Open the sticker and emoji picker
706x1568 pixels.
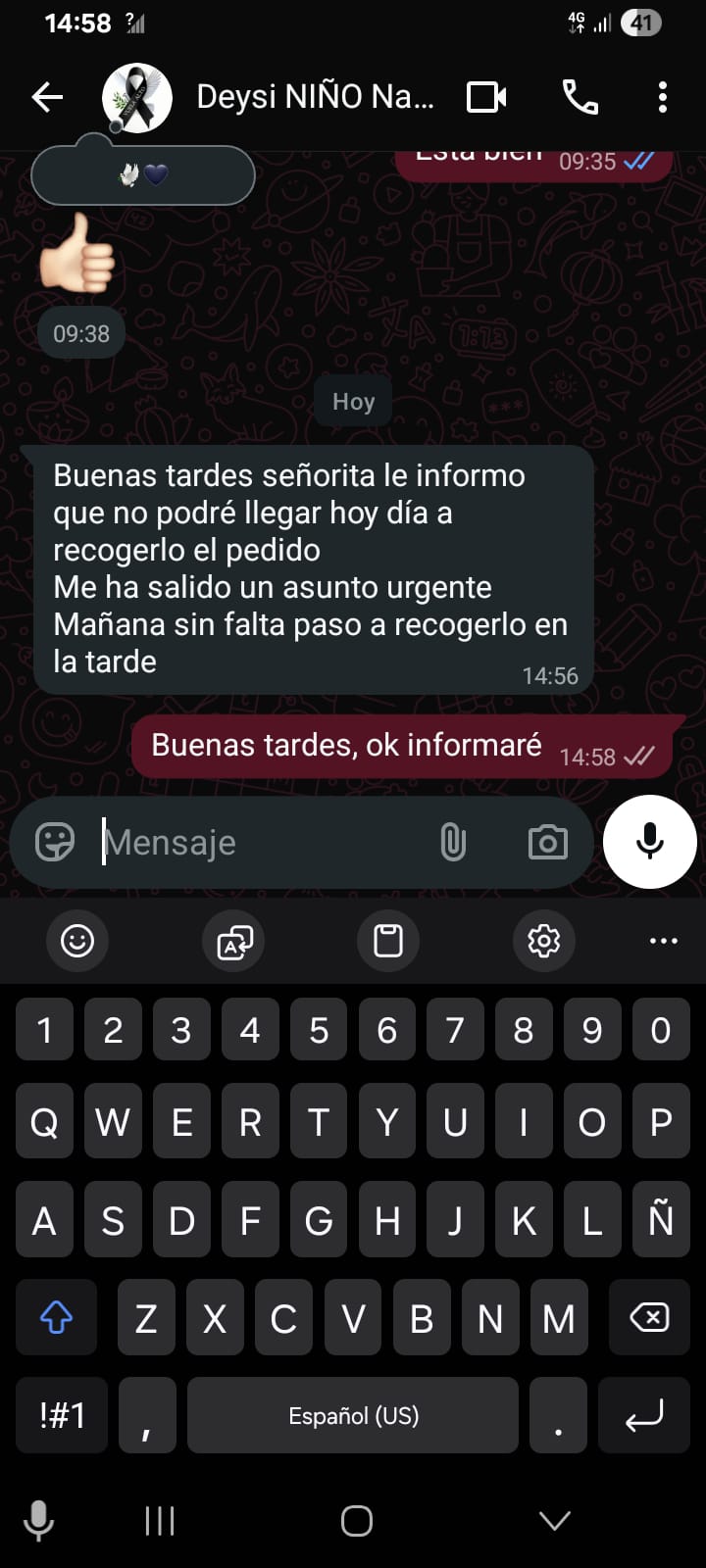pyautogui.click(x=55, y=842)
